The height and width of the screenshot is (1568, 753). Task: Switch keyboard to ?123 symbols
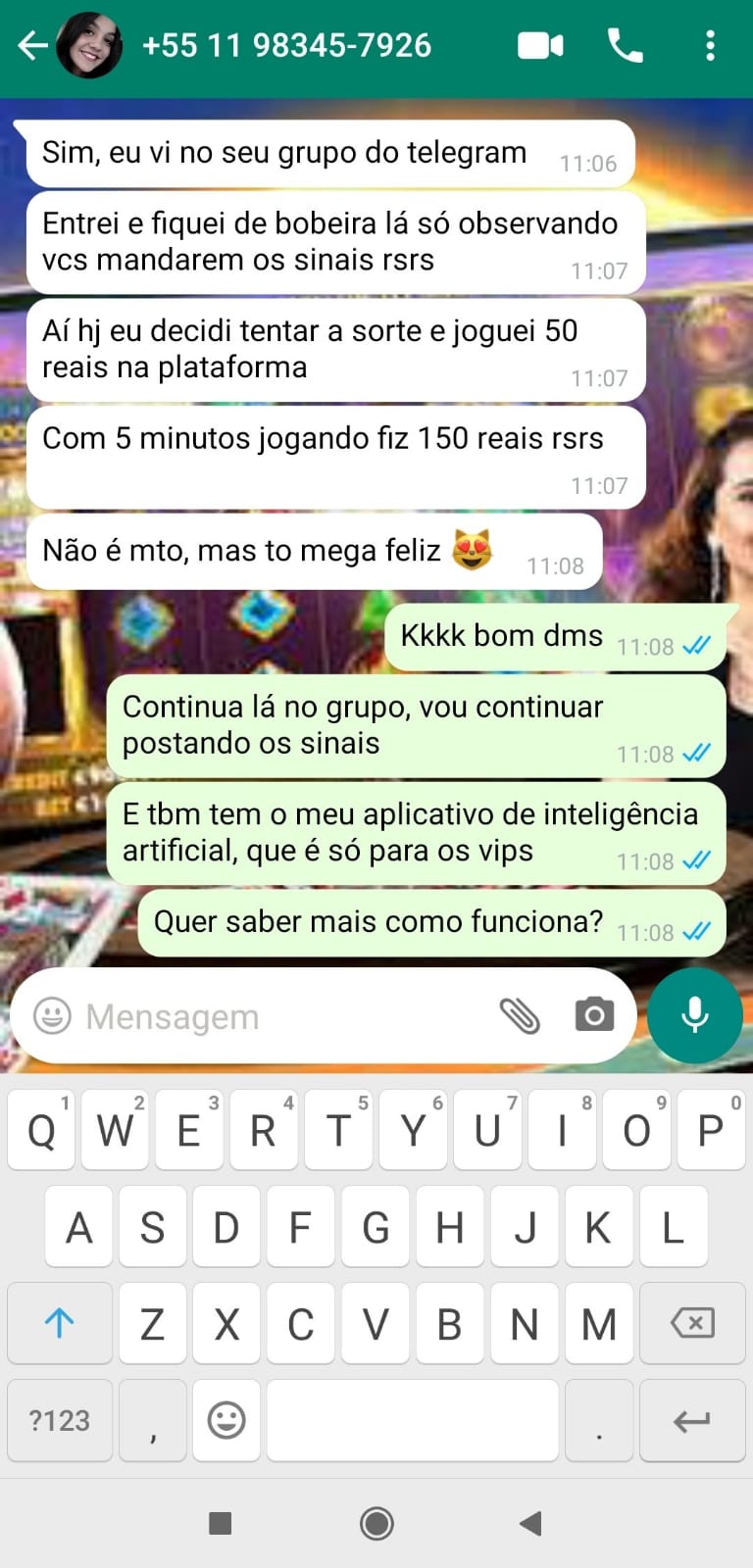pos(60,1420)
